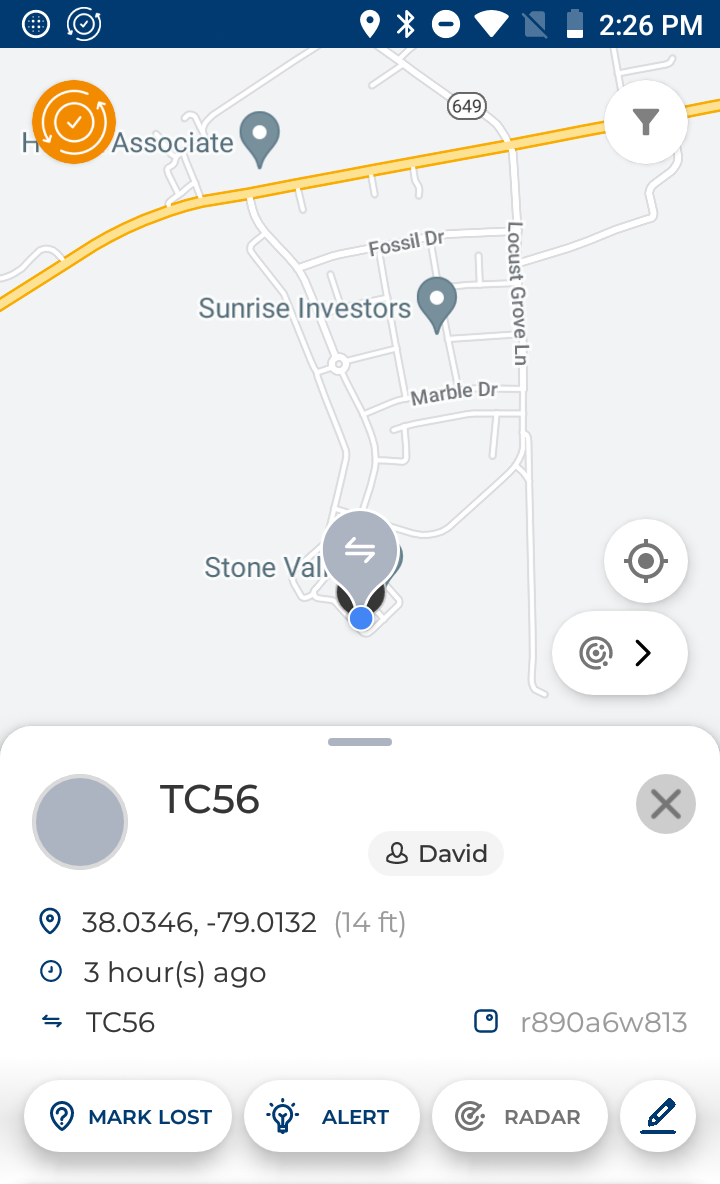Expand the radar side panel
Viewport: 720px width, 1184px height.
(x=620, y=653)
